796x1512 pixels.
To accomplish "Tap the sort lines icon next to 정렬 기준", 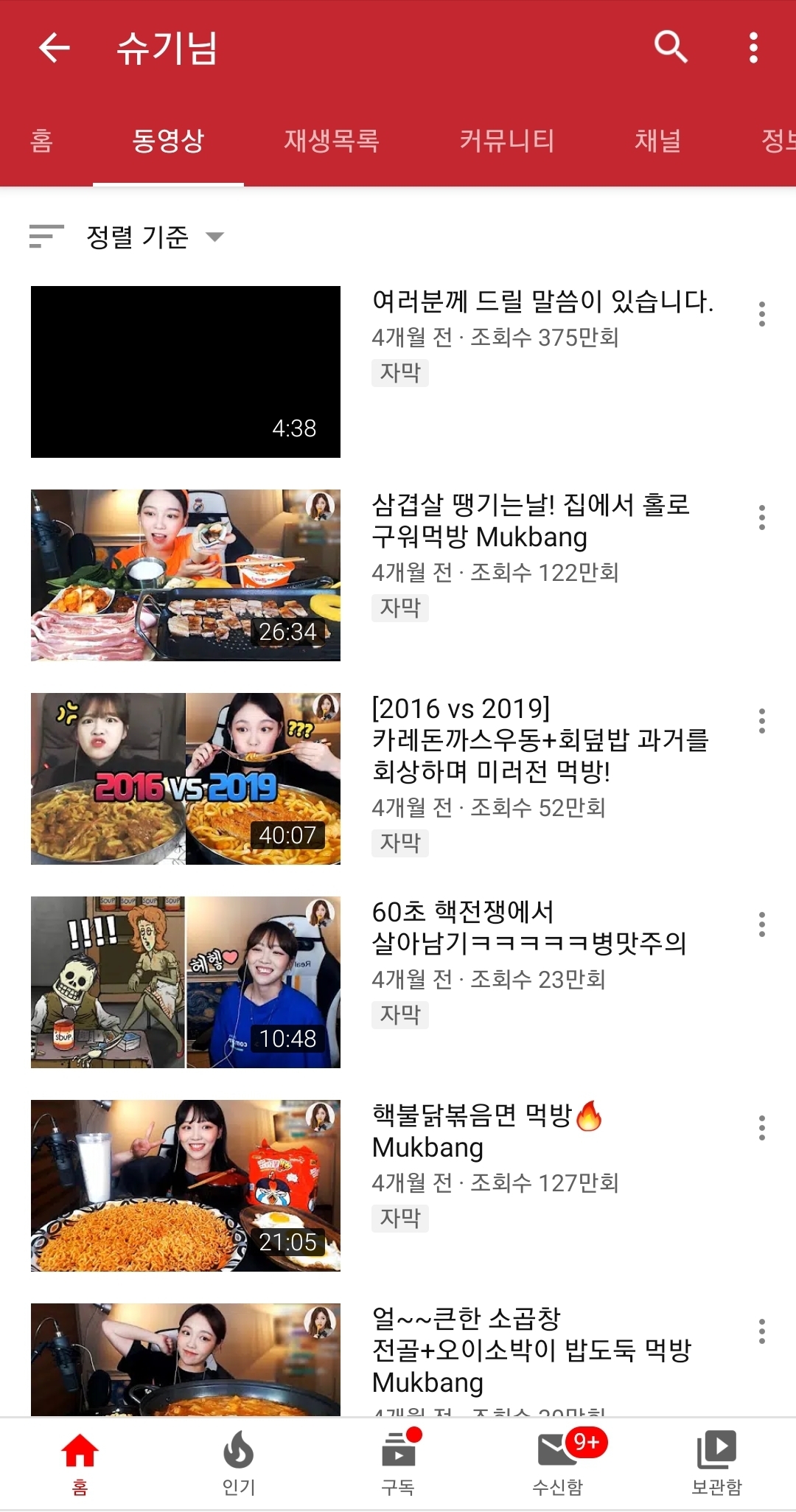I will (44, 237).
